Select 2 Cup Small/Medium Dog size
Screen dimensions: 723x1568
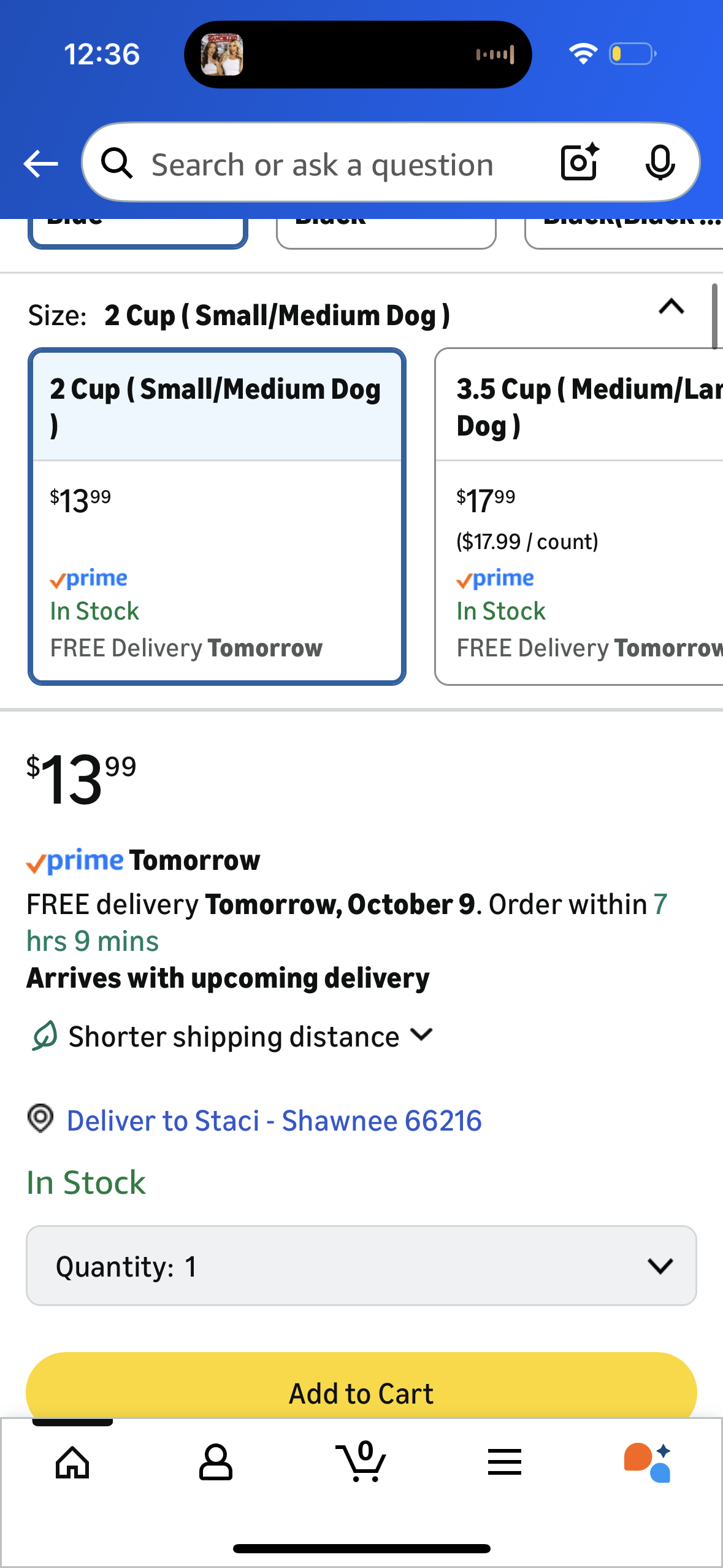tap(216, 516)
